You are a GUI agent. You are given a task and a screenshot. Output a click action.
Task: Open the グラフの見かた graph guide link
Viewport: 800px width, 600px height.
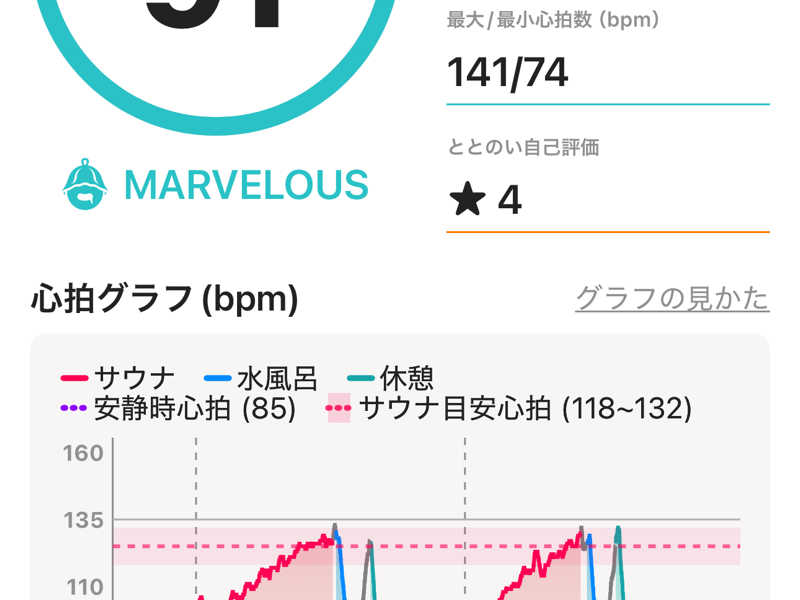pyautogui.click(x=671, y=298)
